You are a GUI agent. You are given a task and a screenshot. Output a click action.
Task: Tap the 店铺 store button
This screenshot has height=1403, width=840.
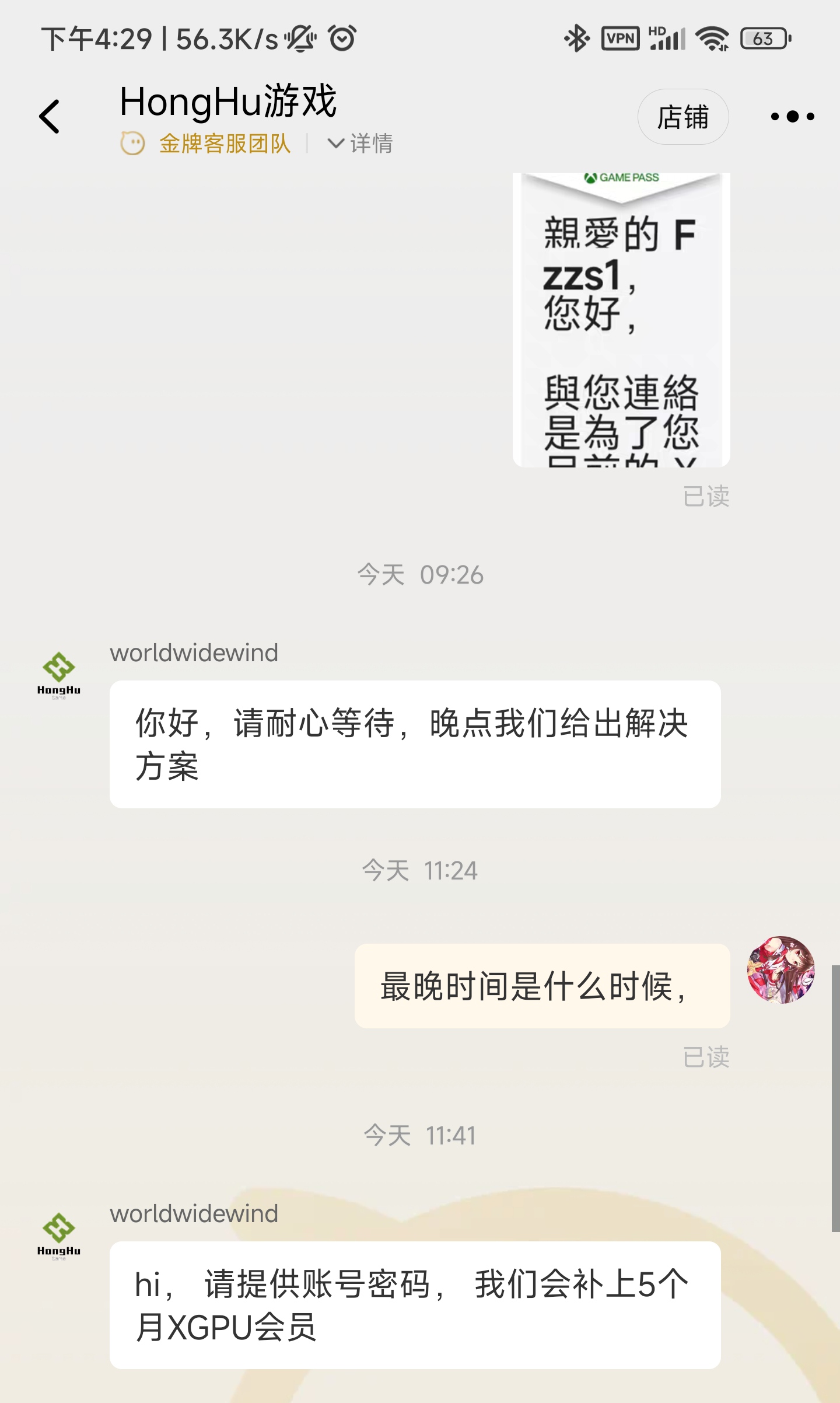tap(683, 116)
